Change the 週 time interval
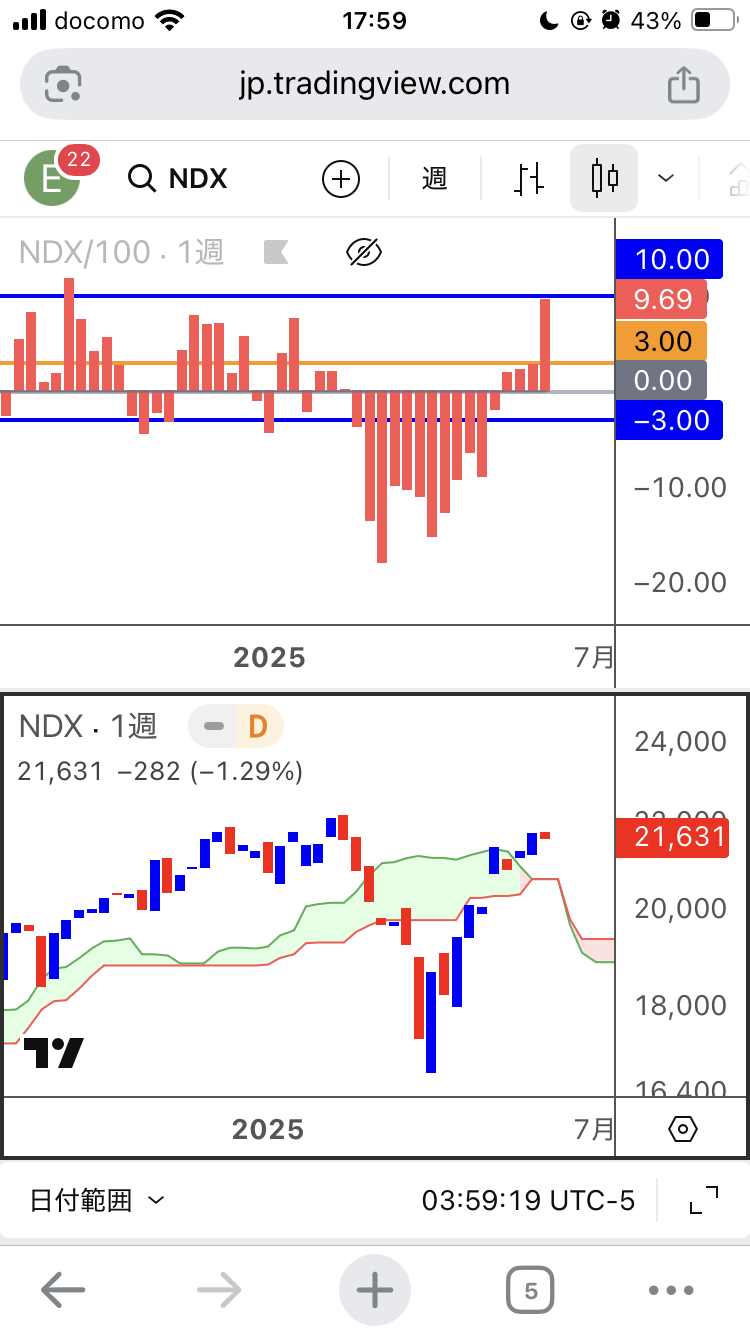750x1334 pixels. click(x=434, y=179)
